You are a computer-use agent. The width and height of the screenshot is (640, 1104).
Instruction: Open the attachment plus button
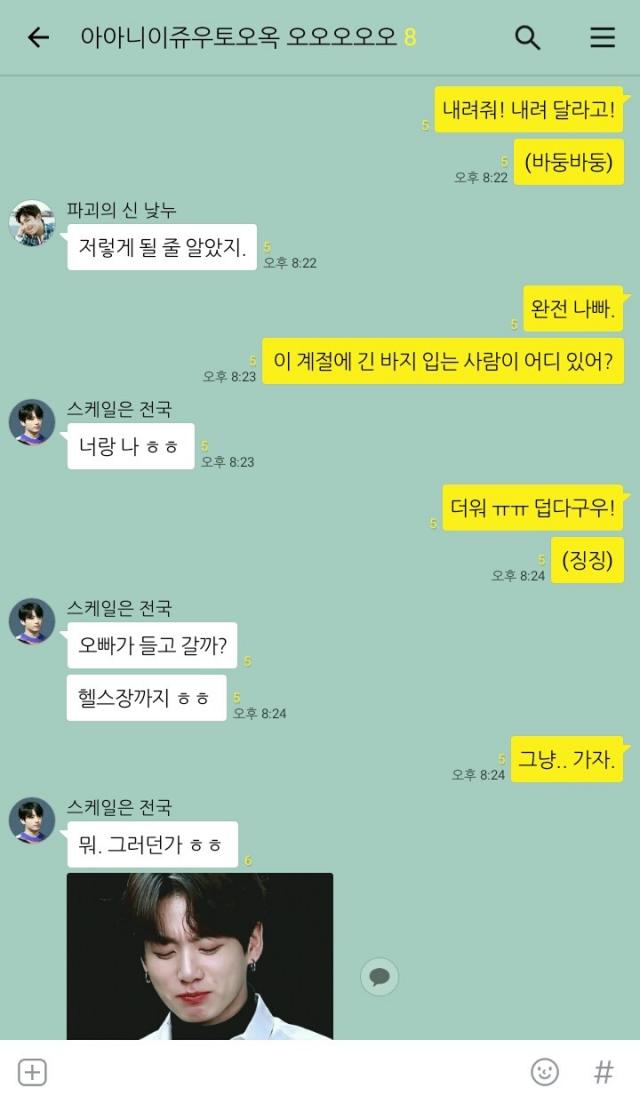[33, 1073]
